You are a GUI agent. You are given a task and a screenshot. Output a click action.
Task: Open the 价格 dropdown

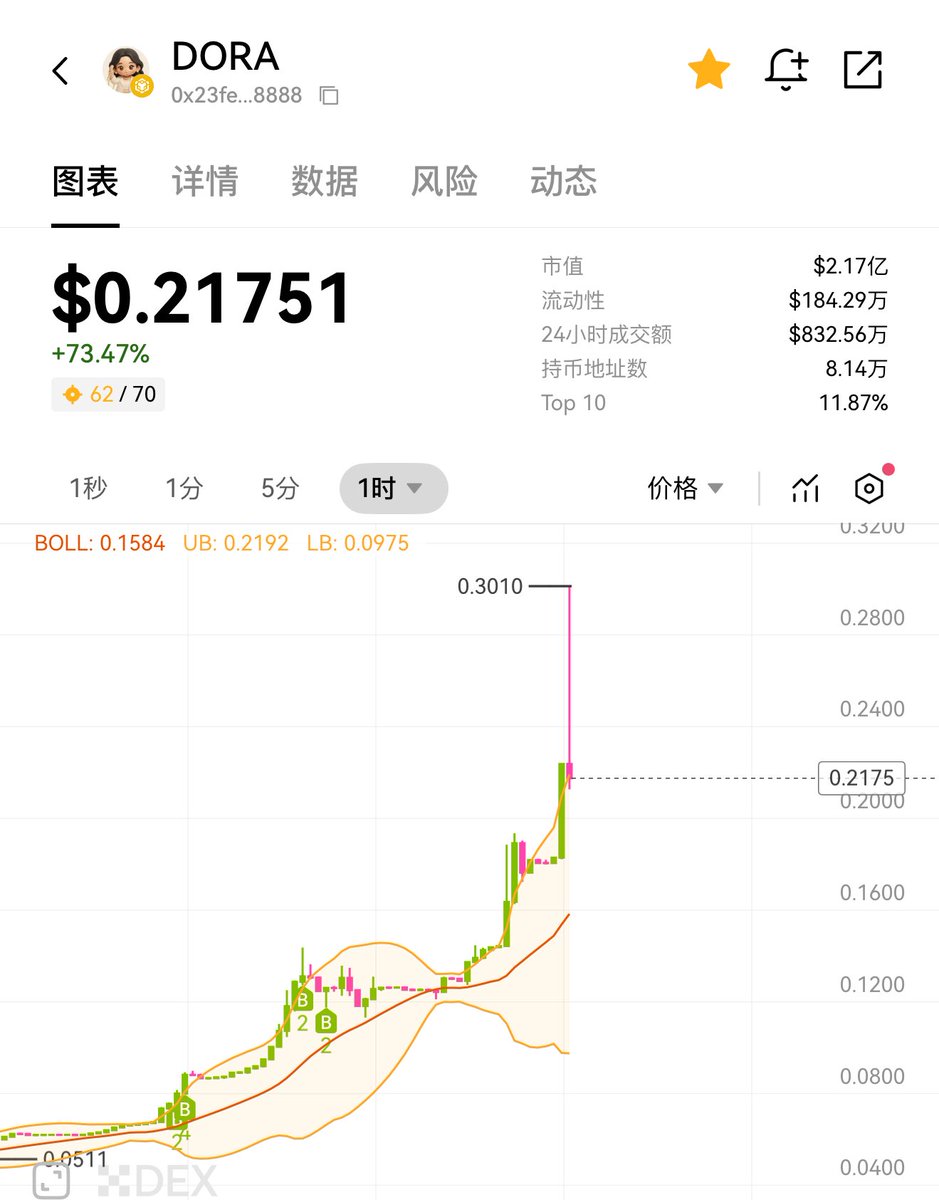click(685, 488)
